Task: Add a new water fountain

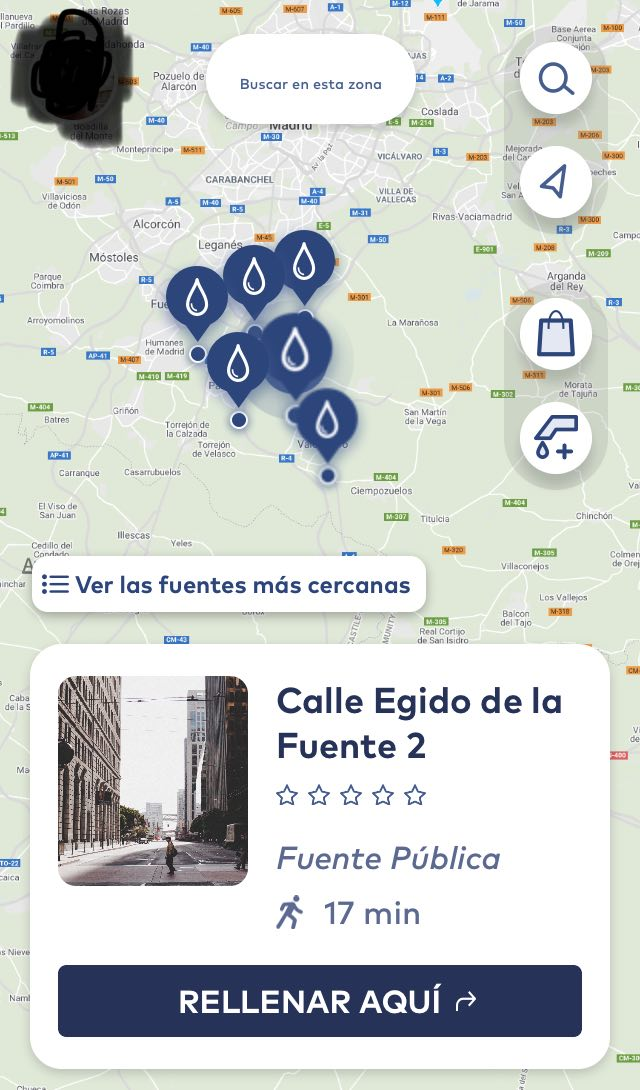Action: pyautogui.click(x=556, y=438)
